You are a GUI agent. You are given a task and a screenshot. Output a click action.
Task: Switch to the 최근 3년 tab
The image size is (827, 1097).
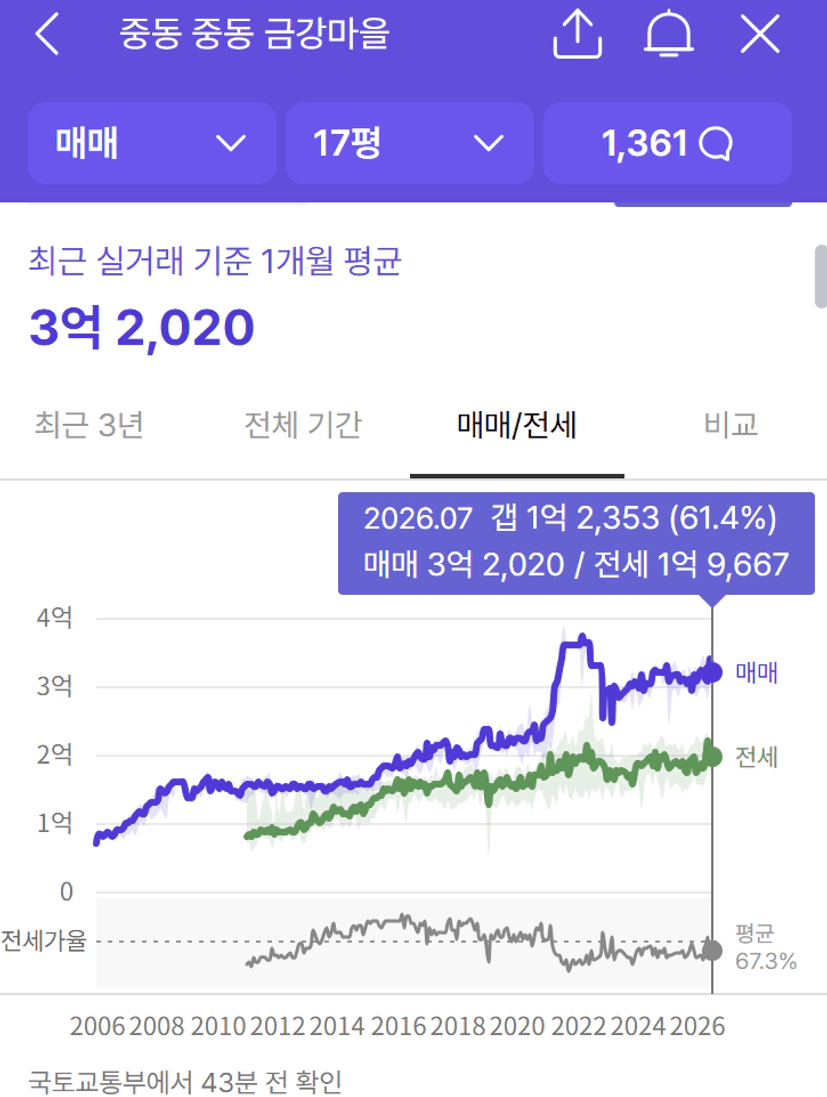click(89, 425)
